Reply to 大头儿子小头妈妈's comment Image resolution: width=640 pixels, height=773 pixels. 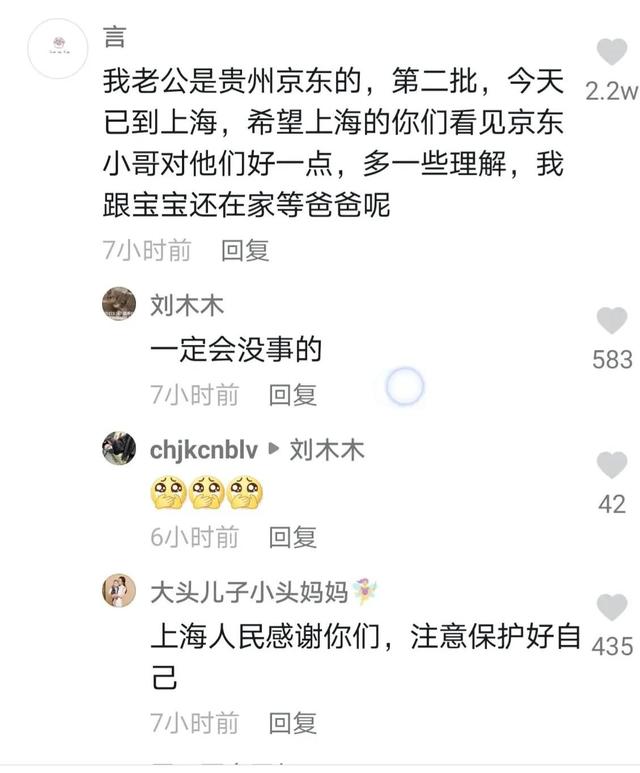click(x=292, y=721)
